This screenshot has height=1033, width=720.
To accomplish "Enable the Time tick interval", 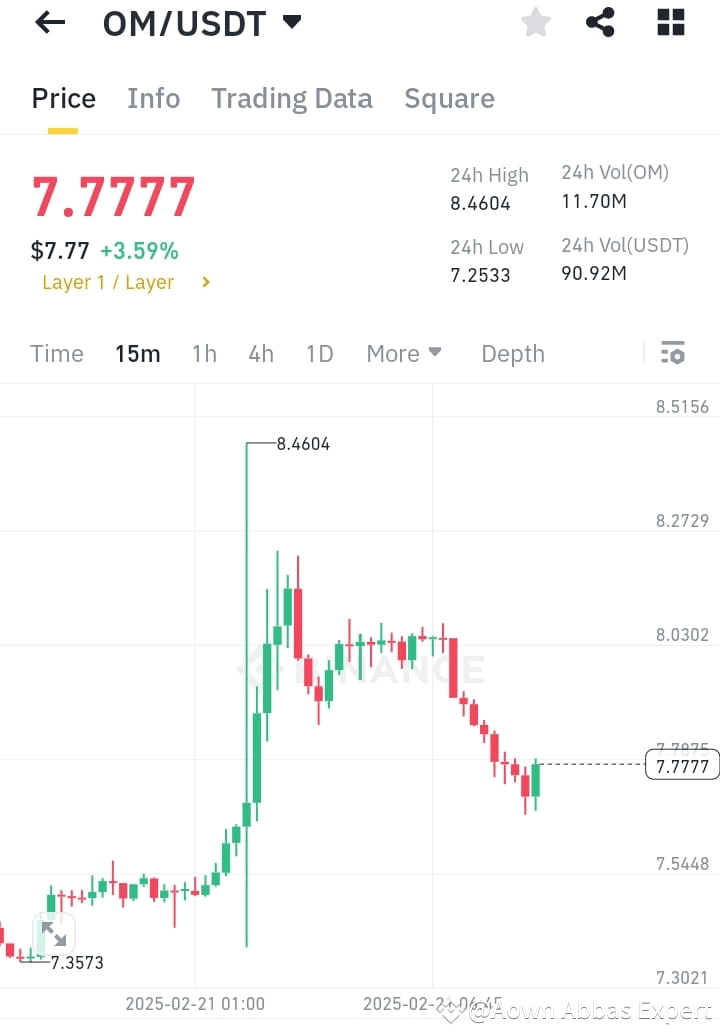I will 56,353.
